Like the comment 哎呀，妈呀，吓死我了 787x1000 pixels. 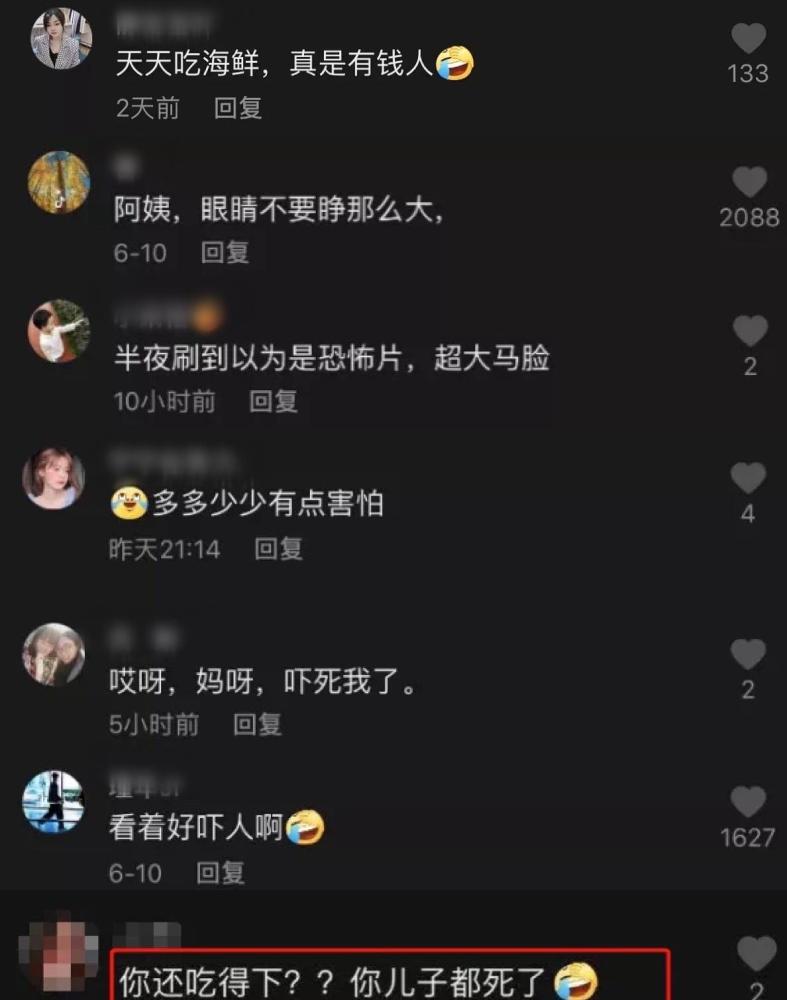[x=748, y=655]
